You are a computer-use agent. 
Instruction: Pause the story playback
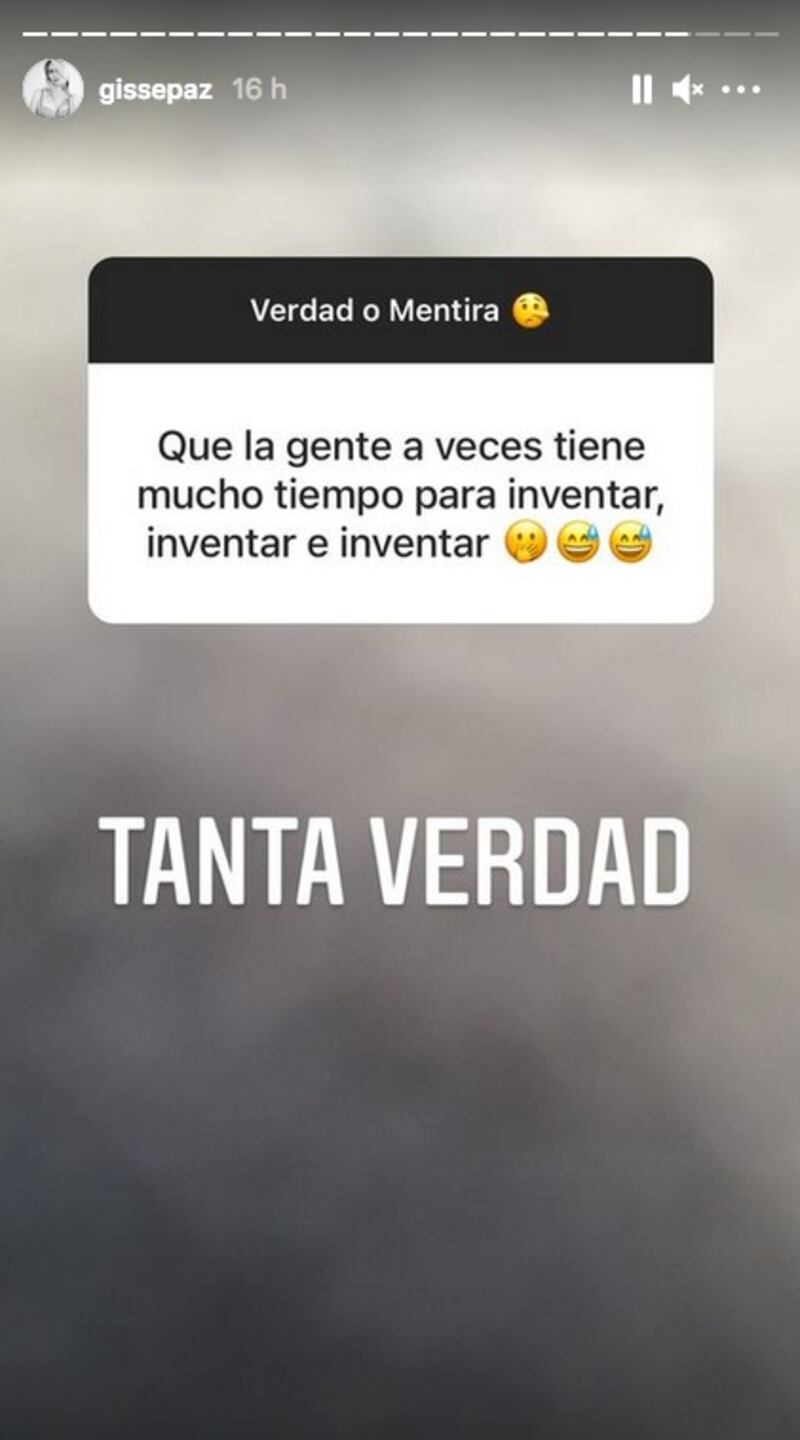[641, 90]
